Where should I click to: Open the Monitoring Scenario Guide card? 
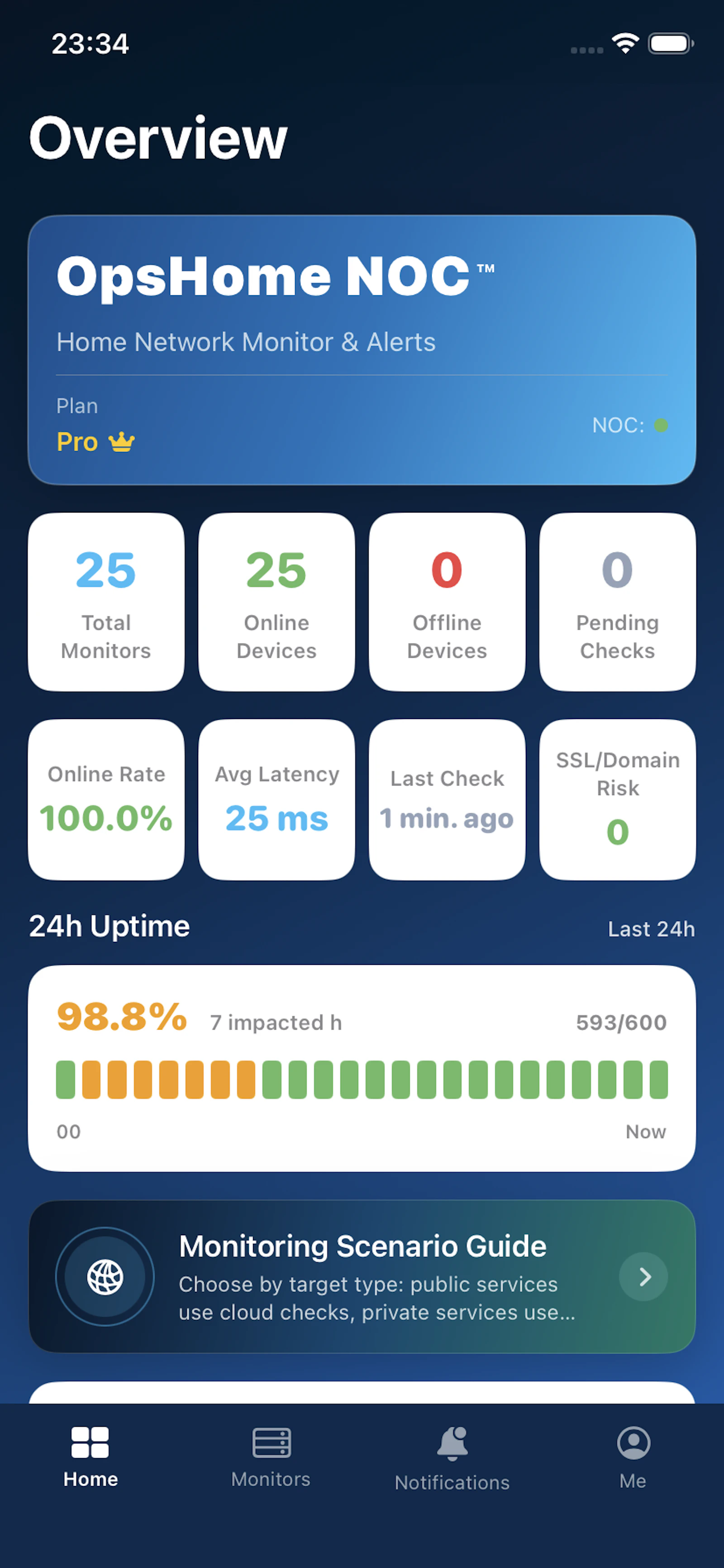(x=362, y=1276)
